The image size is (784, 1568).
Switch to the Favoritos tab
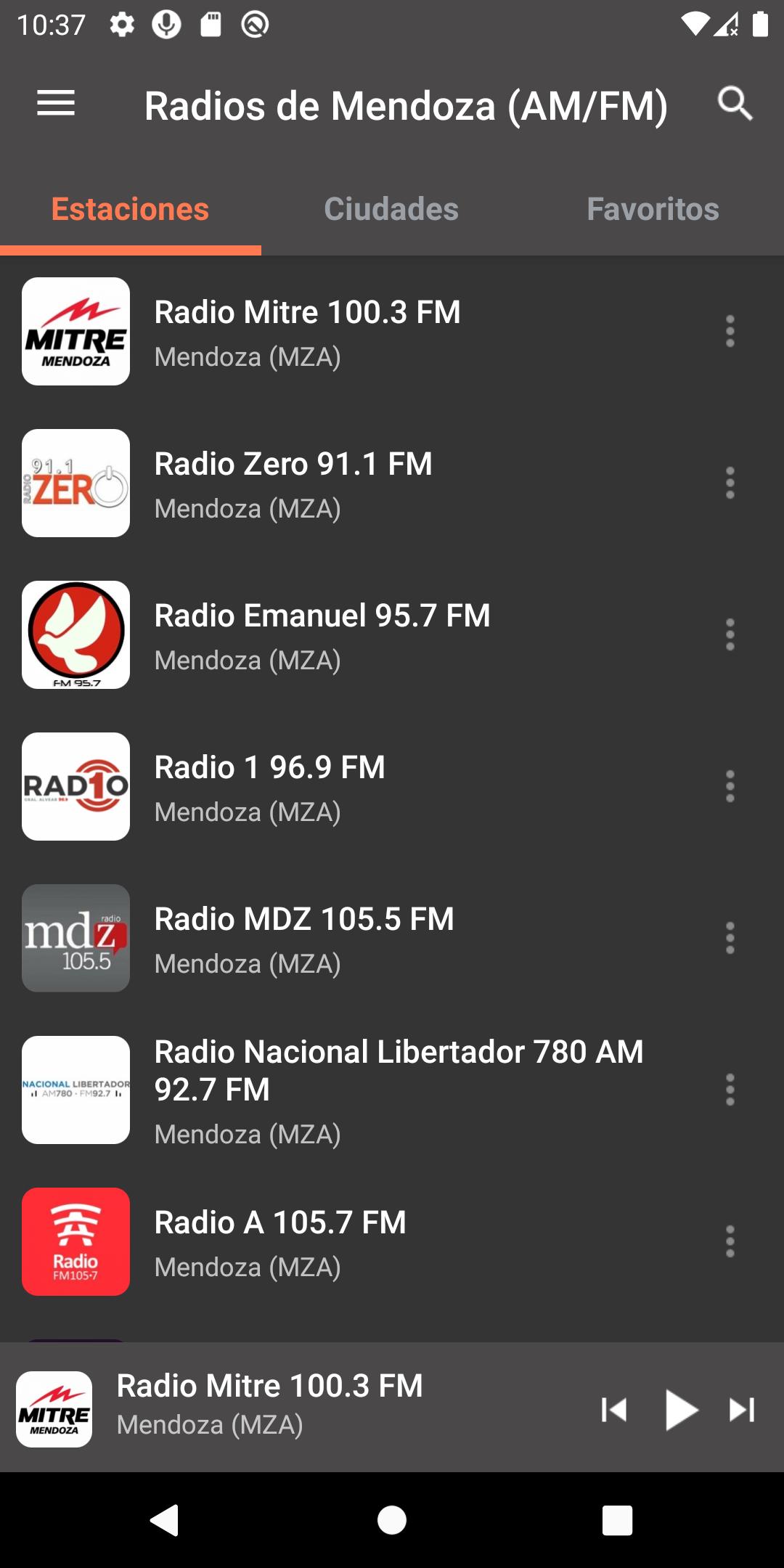(x=653, y=209)
